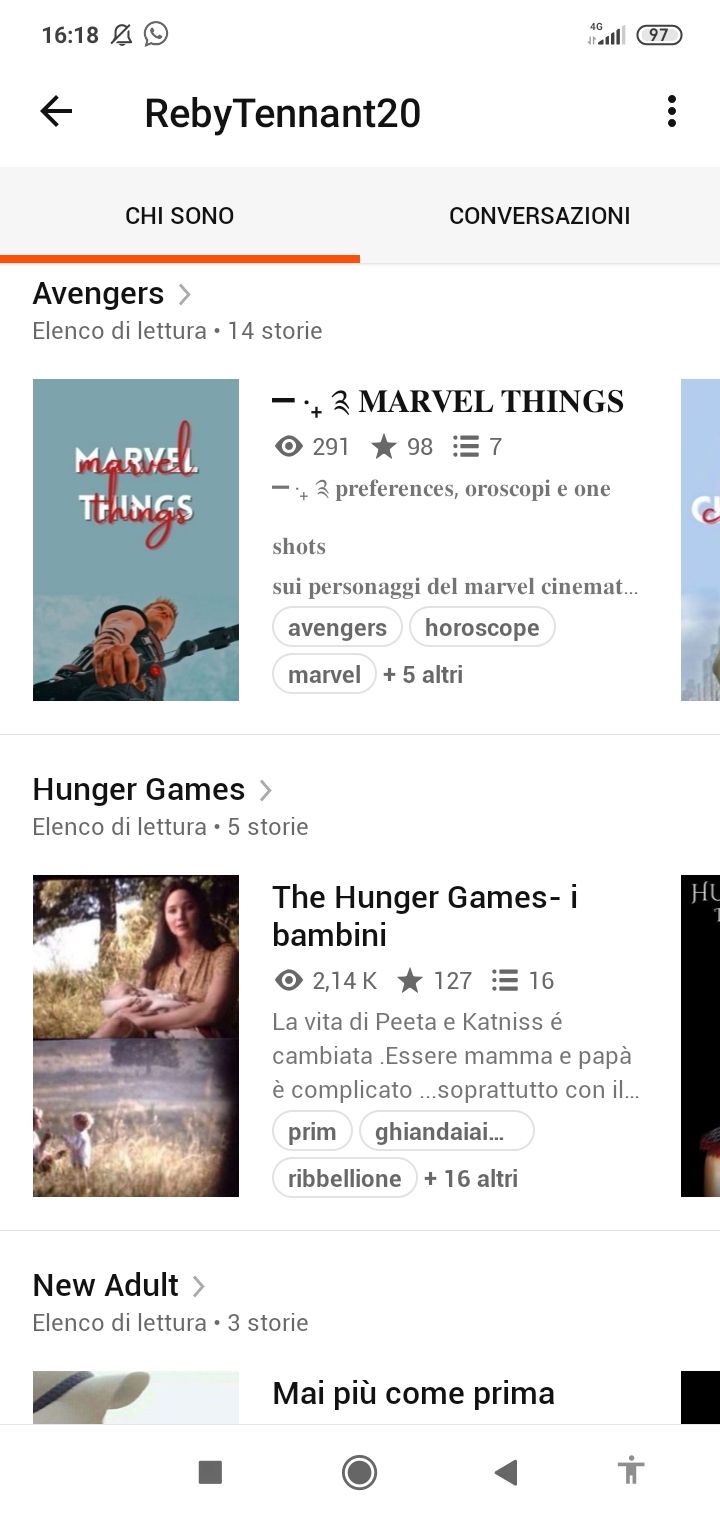The width and height of the screenshot is (720, 1520).
Task: Tap the horoscope tag chip
Action: tap(482, 628)
